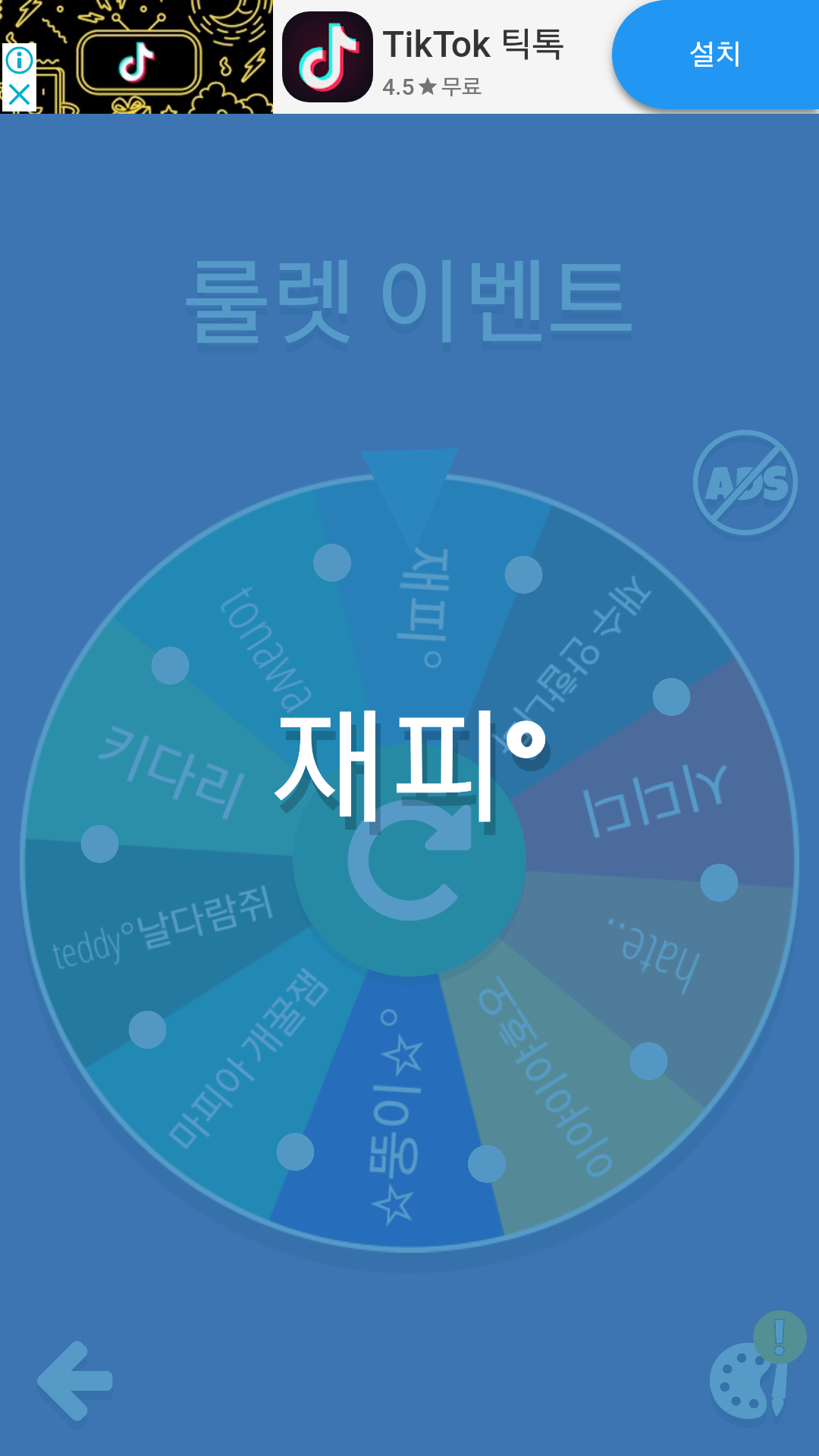Close the TikTok ad banner

tap(19, 95)
